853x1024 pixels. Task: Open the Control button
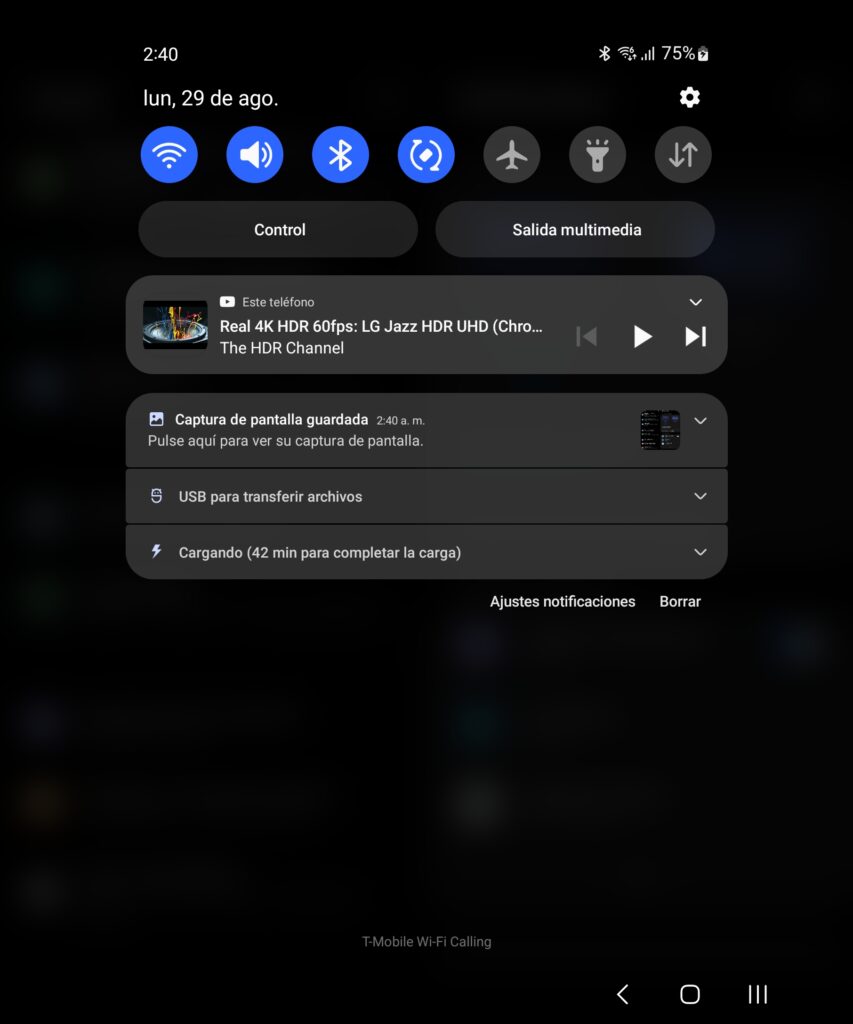click(279, 230)
